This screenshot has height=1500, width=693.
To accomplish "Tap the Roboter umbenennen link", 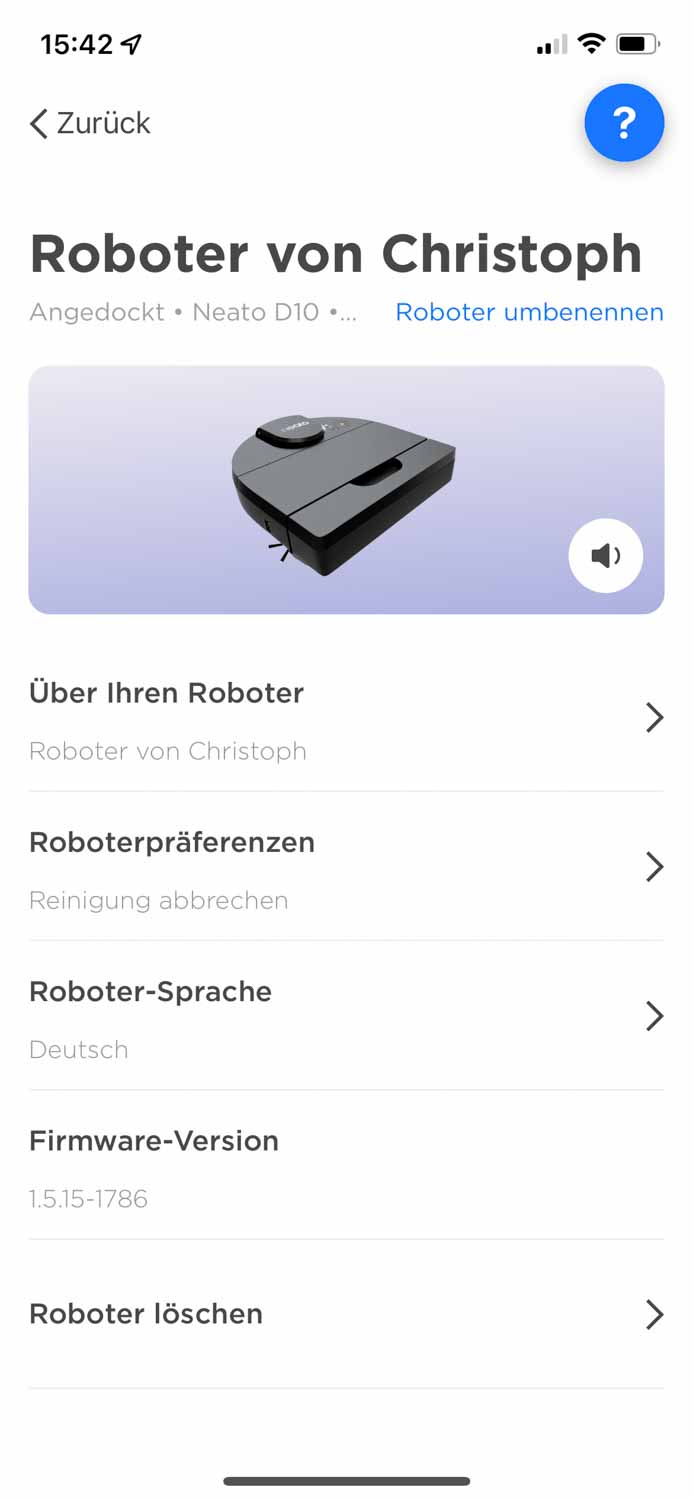I will (x=529, y=312).
